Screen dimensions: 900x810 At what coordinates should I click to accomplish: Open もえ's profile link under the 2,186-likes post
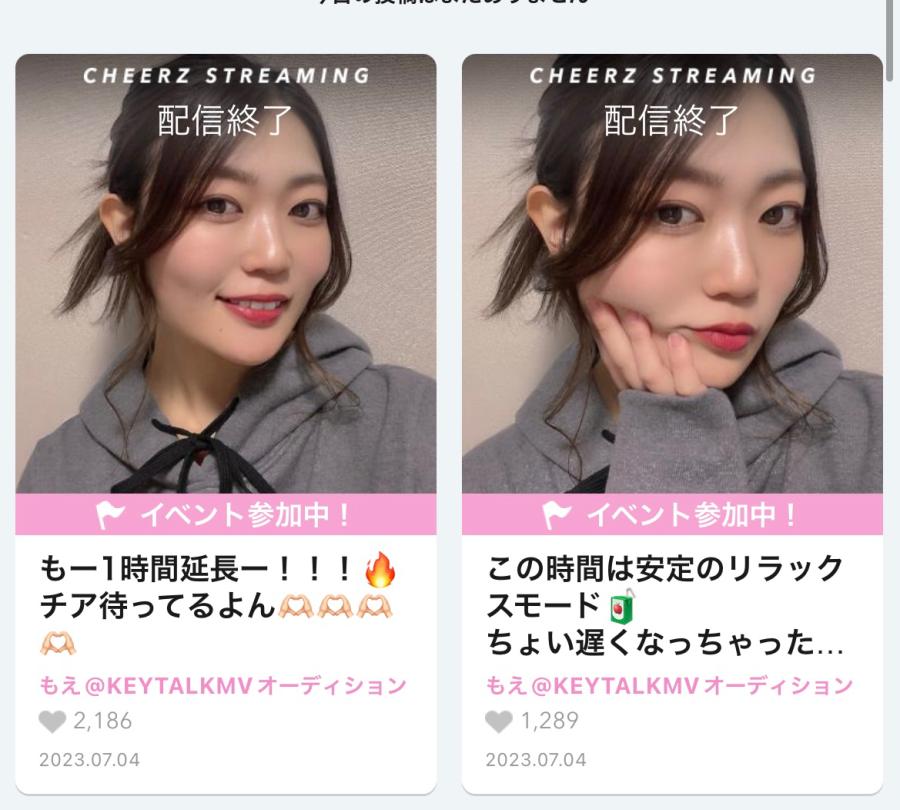click(x=223, y=686)
